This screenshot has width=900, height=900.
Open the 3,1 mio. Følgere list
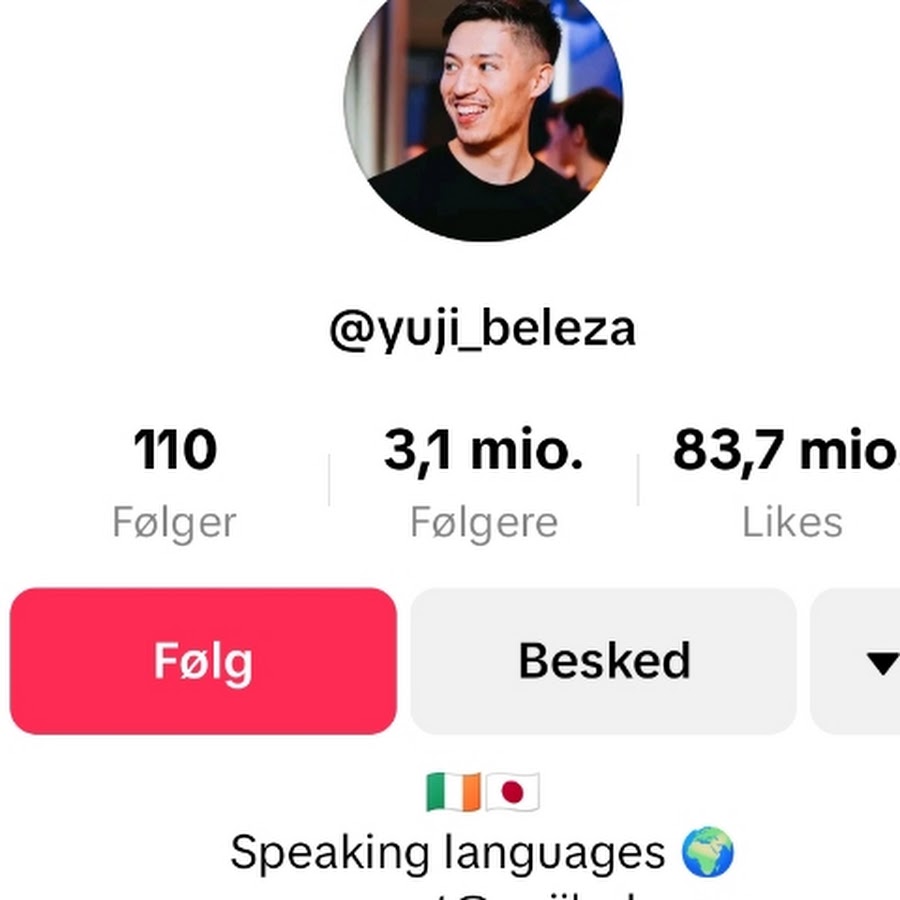click(x=483, y=481)
